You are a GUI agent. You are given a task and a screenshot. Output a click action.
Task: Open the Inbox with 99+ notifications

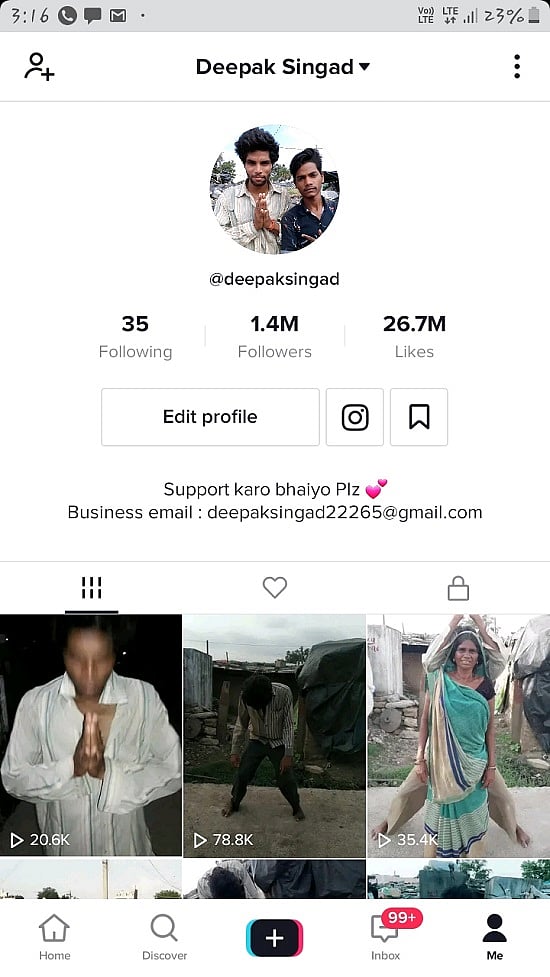386,936
